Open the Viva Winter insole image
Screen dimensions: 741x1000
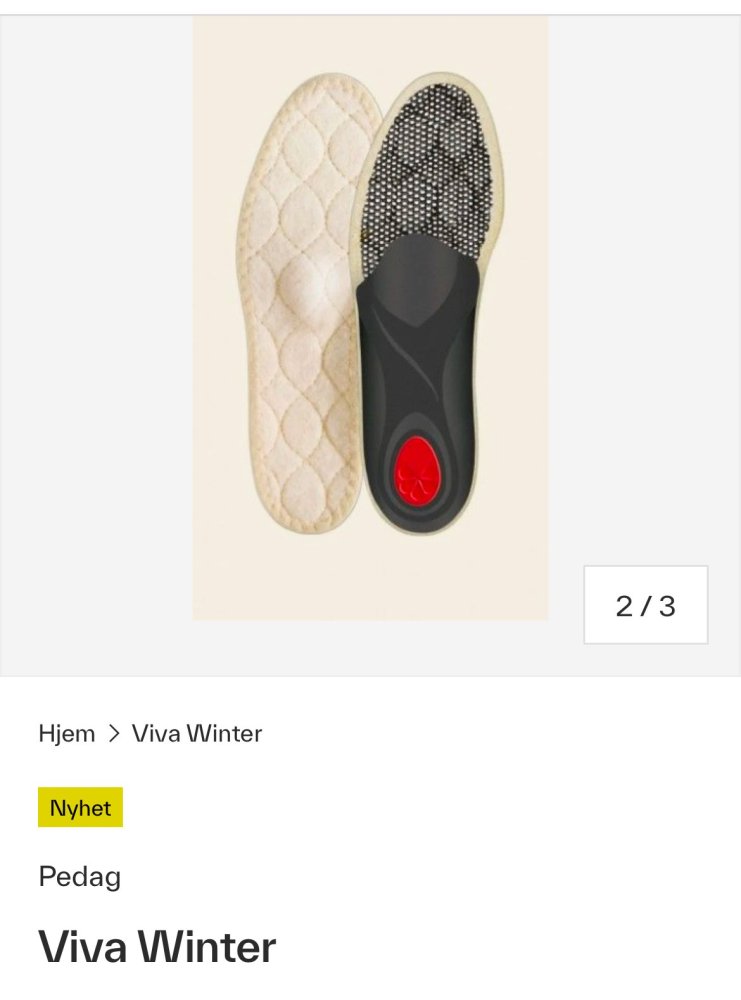tap(370, 318)
